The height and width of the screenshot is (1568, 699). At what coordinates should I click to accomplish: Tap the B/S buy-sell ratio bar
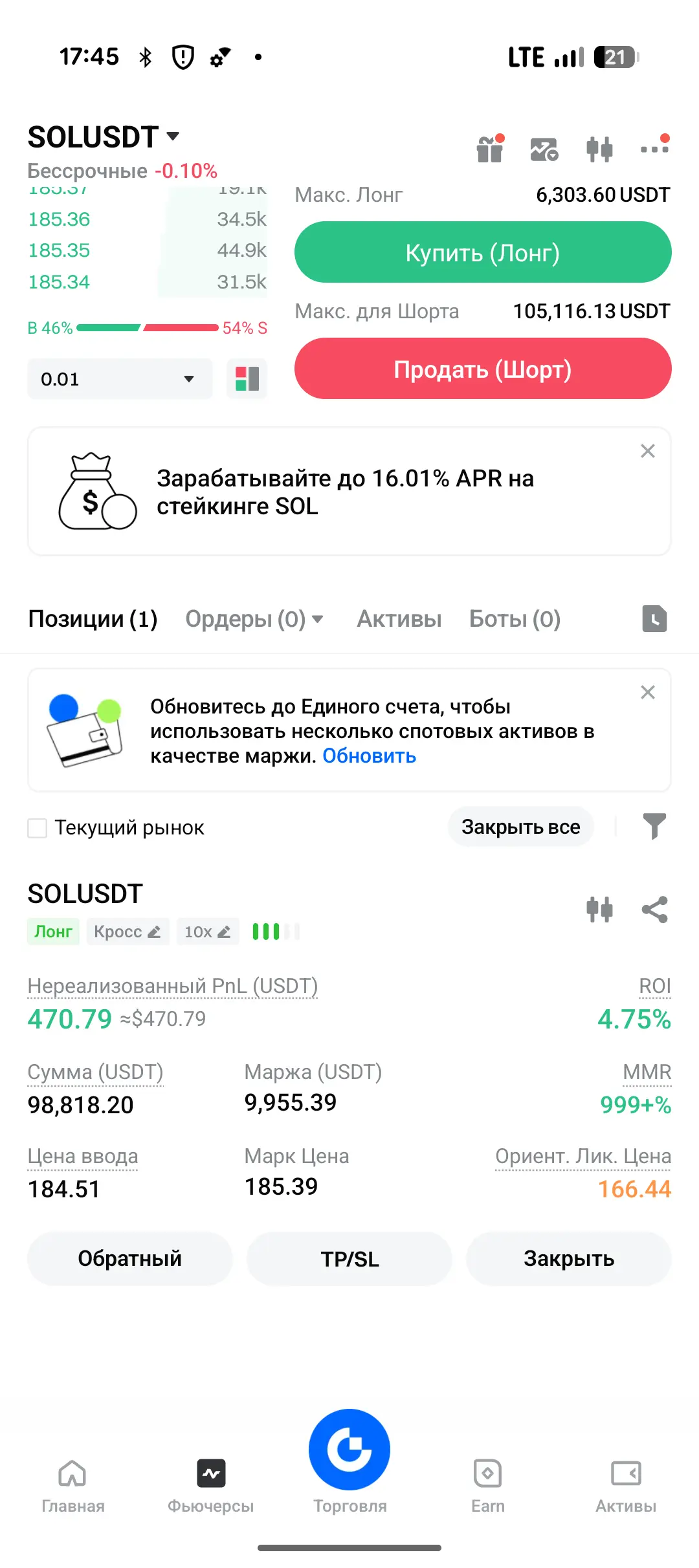click(x=148, y=328)
